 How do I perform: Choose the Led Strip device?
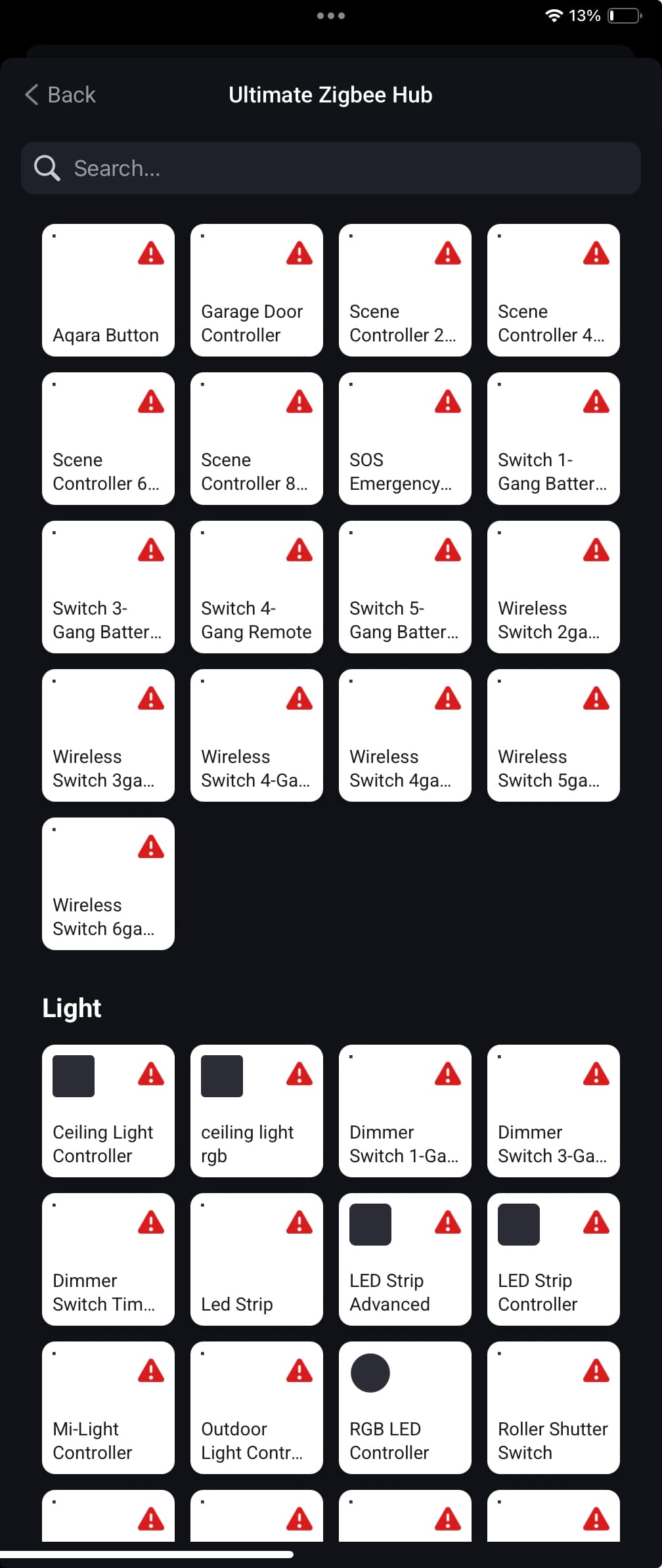coord(257,1259)
